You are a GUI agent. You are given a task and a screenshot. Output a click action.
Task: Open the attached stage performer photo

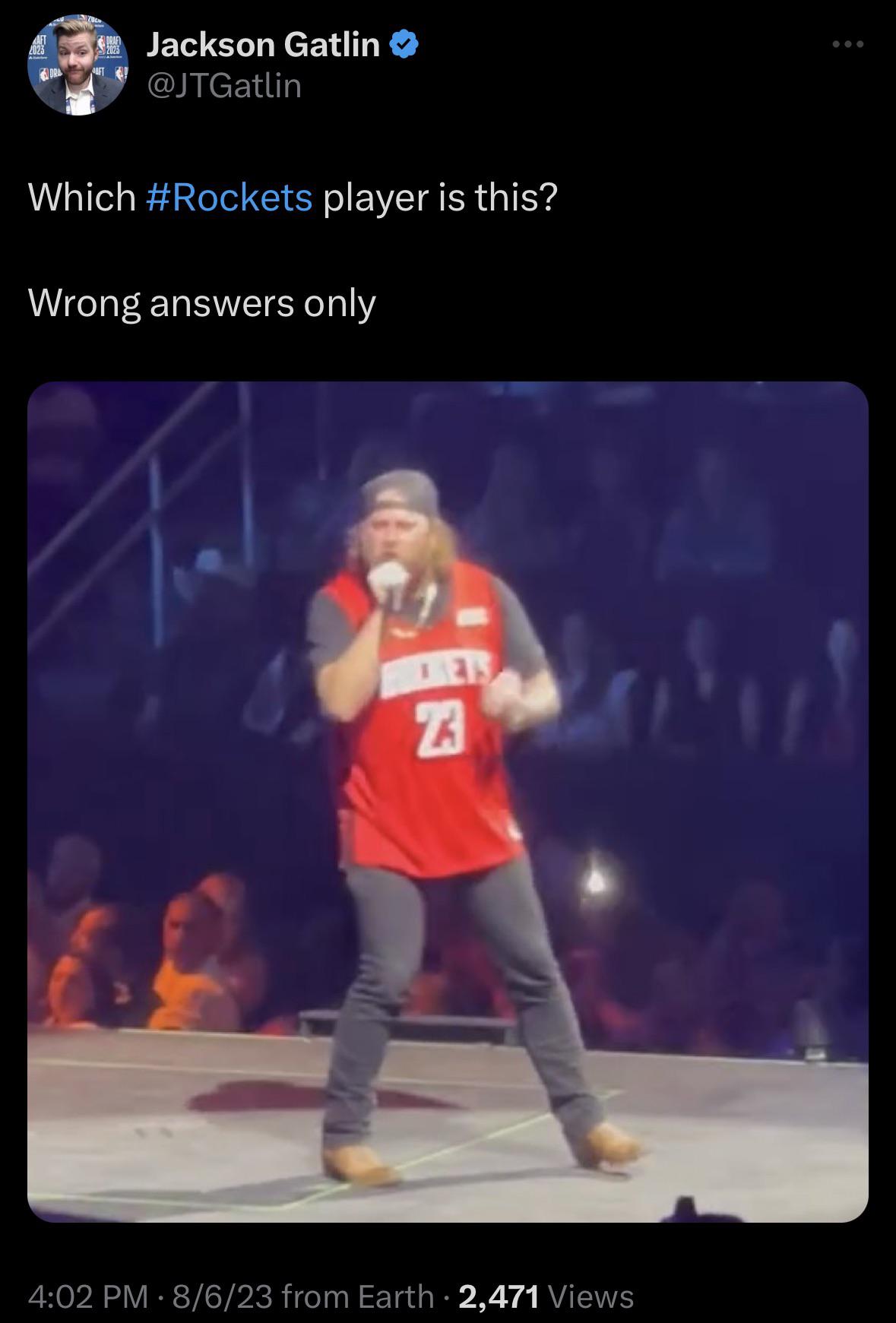[448, 802]
